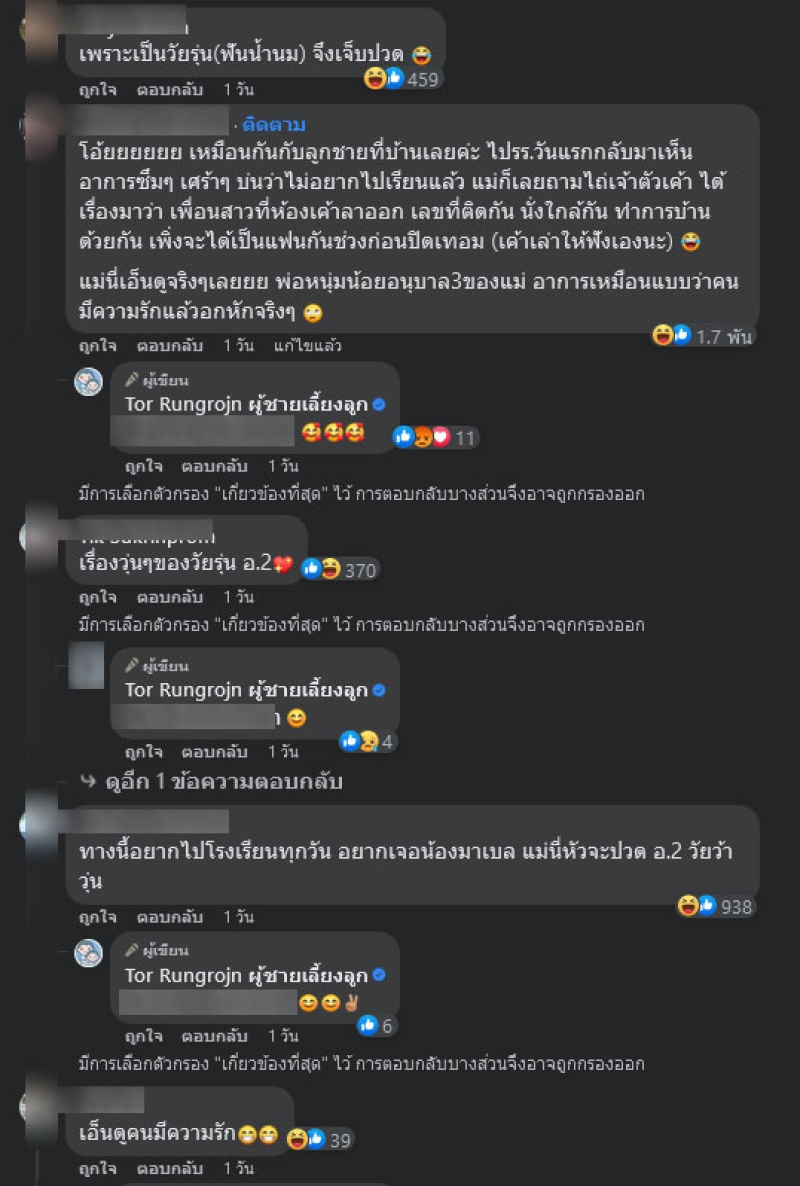Like the comment 'เอ็นดูคนมีความรัก'
The height and width of the screenshot is (1186, 800).
coord(98,1168)
